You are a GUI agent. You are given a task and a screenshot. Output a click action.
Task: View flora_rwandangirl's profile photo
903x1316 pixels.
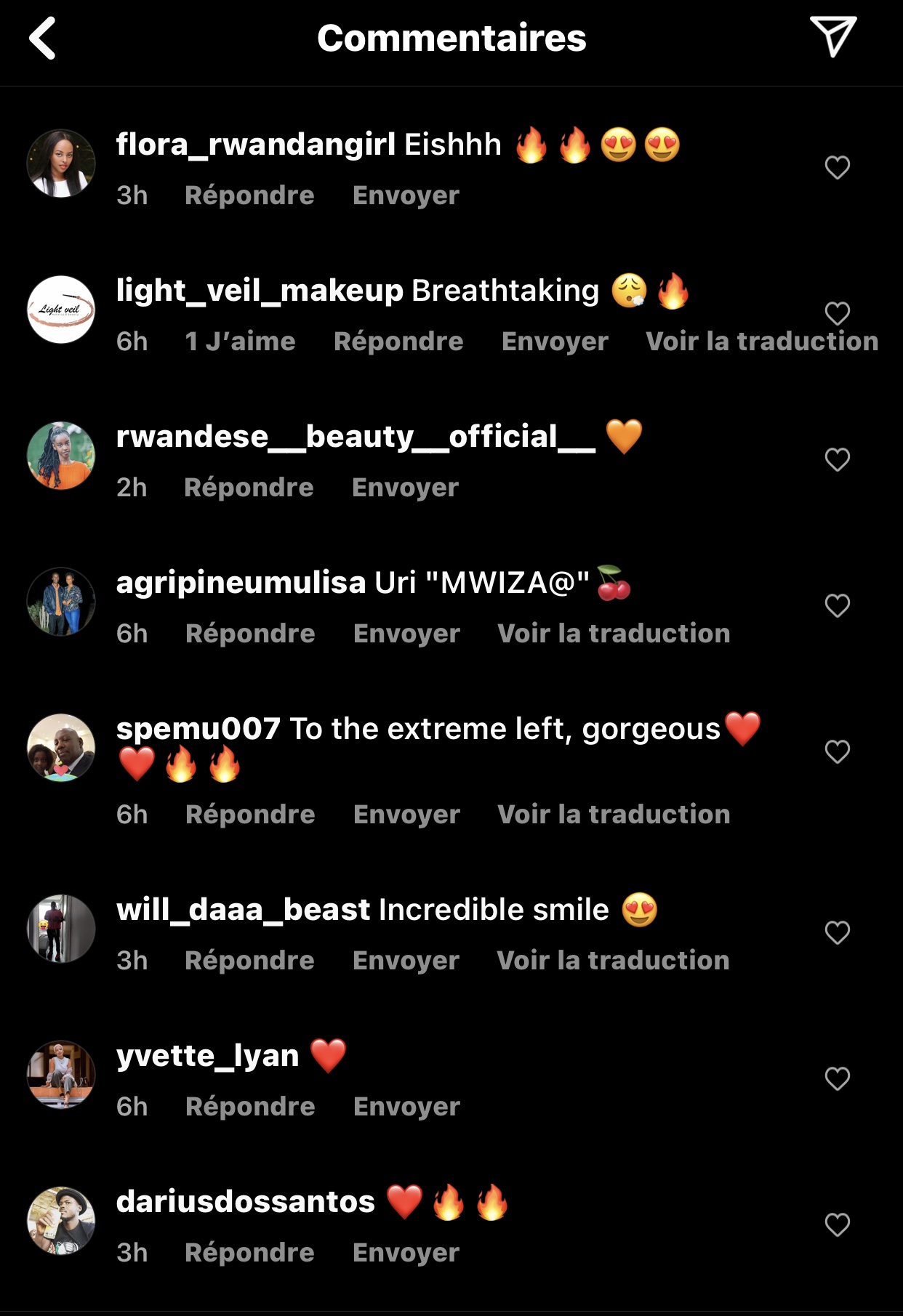click(61, 164)
